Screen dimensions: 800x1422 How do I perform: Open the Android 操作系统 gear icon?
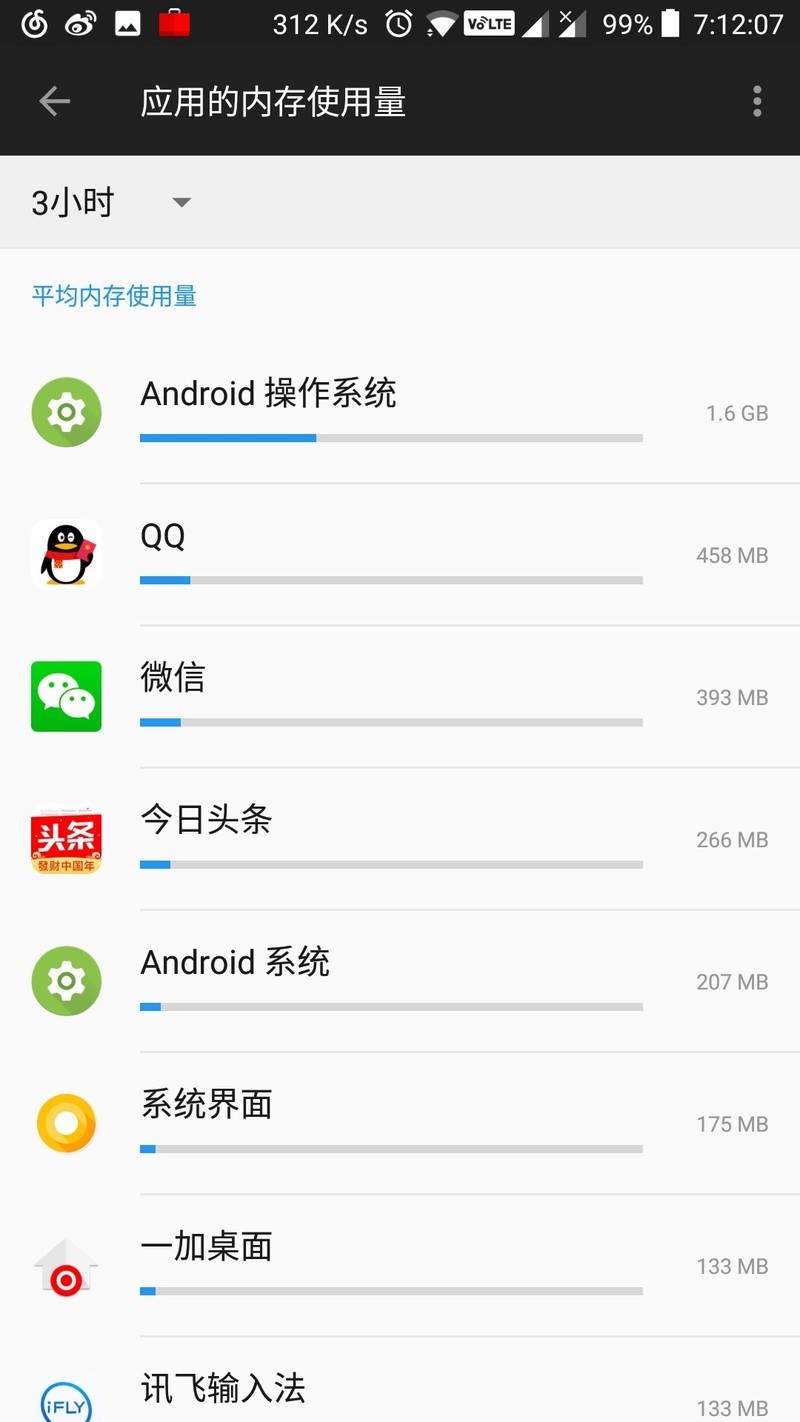click(x=66, y=412)
